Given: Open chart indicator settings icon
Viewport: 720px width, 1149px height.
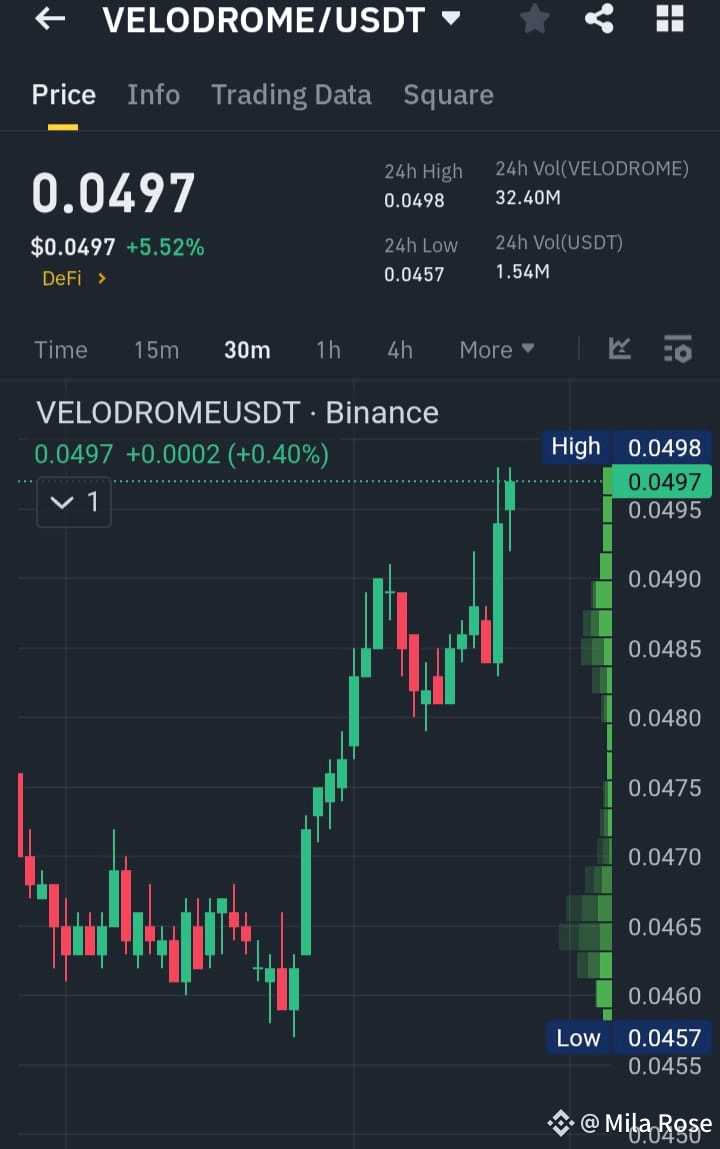Looking at the screenshot, I should coord(677,349).
